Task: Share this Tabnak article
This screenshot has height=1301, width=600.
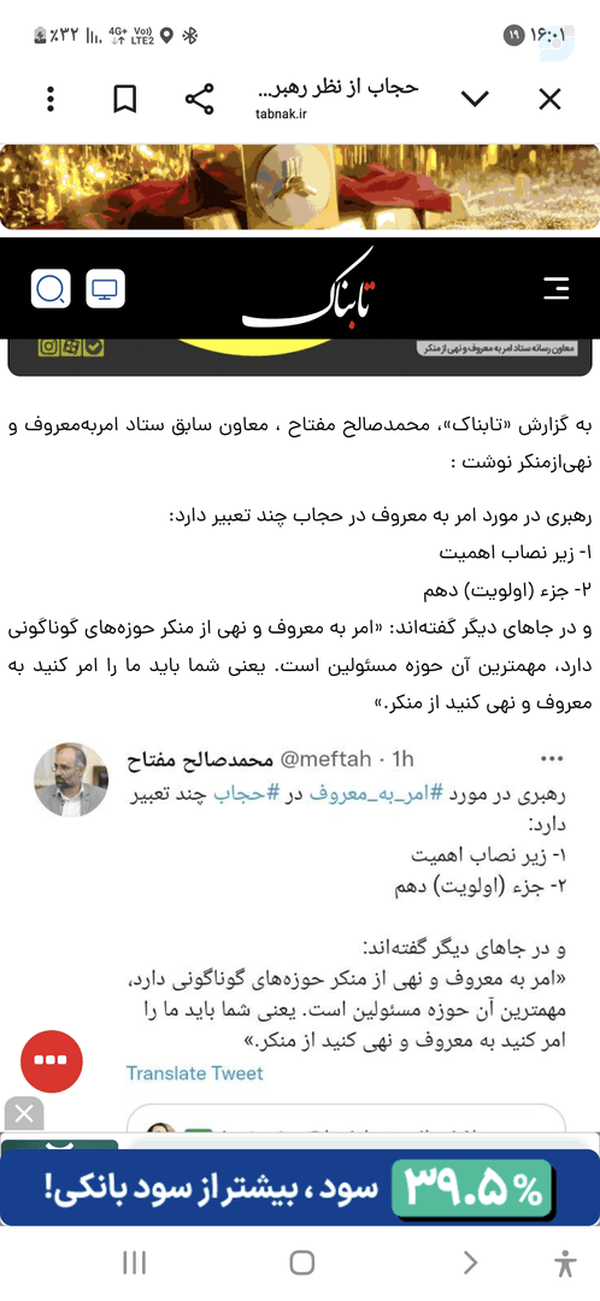Action: 200,99
